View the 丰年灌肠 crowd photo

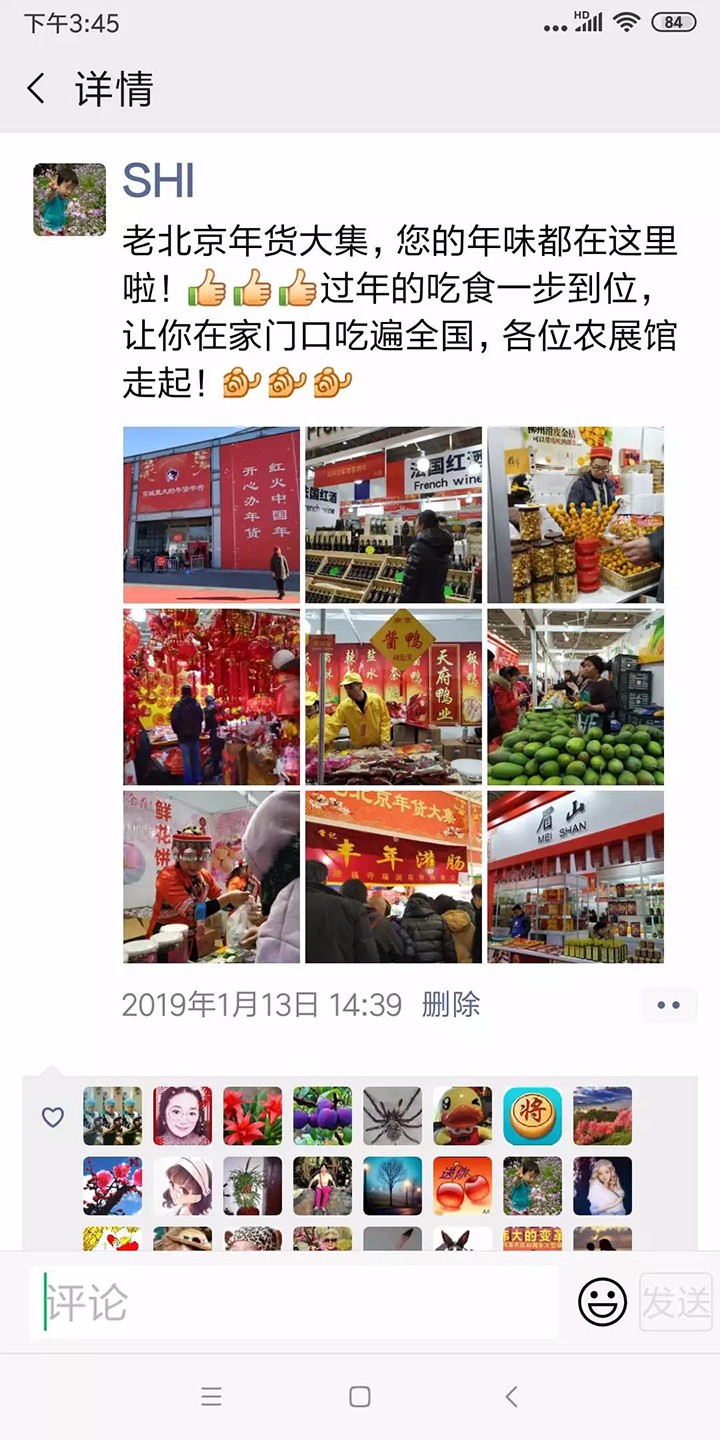pos(393,877)
